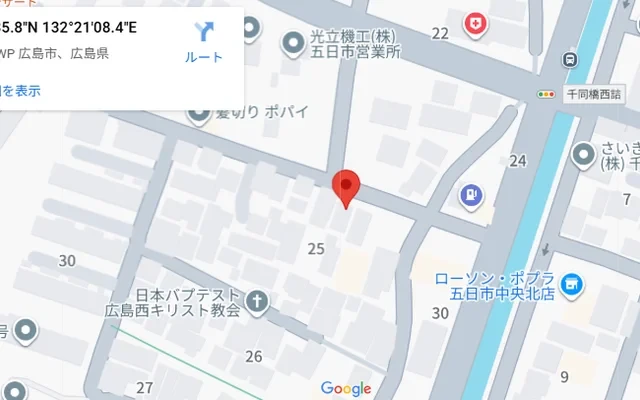Image resolution: width=640 pixels, height=400 pixels.
Task: Open 日本バプテスト広島西キリスト教会 marker
Action: coord(257,302)
